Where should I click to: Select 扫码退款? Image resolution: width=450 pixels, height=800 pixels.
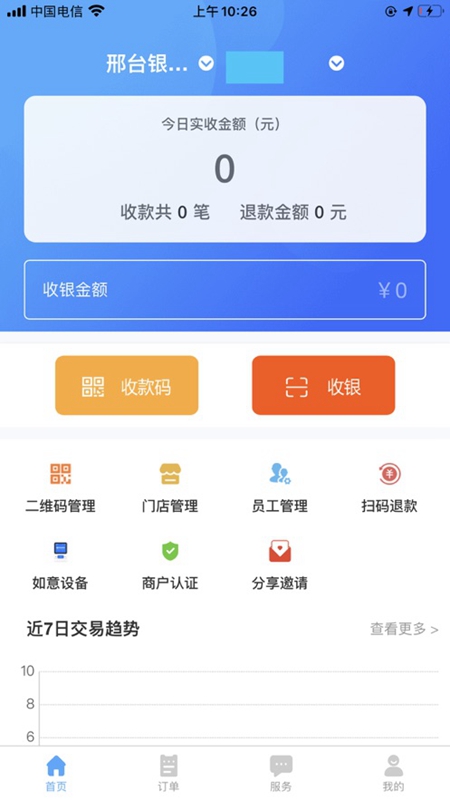(x=390, y=487)
